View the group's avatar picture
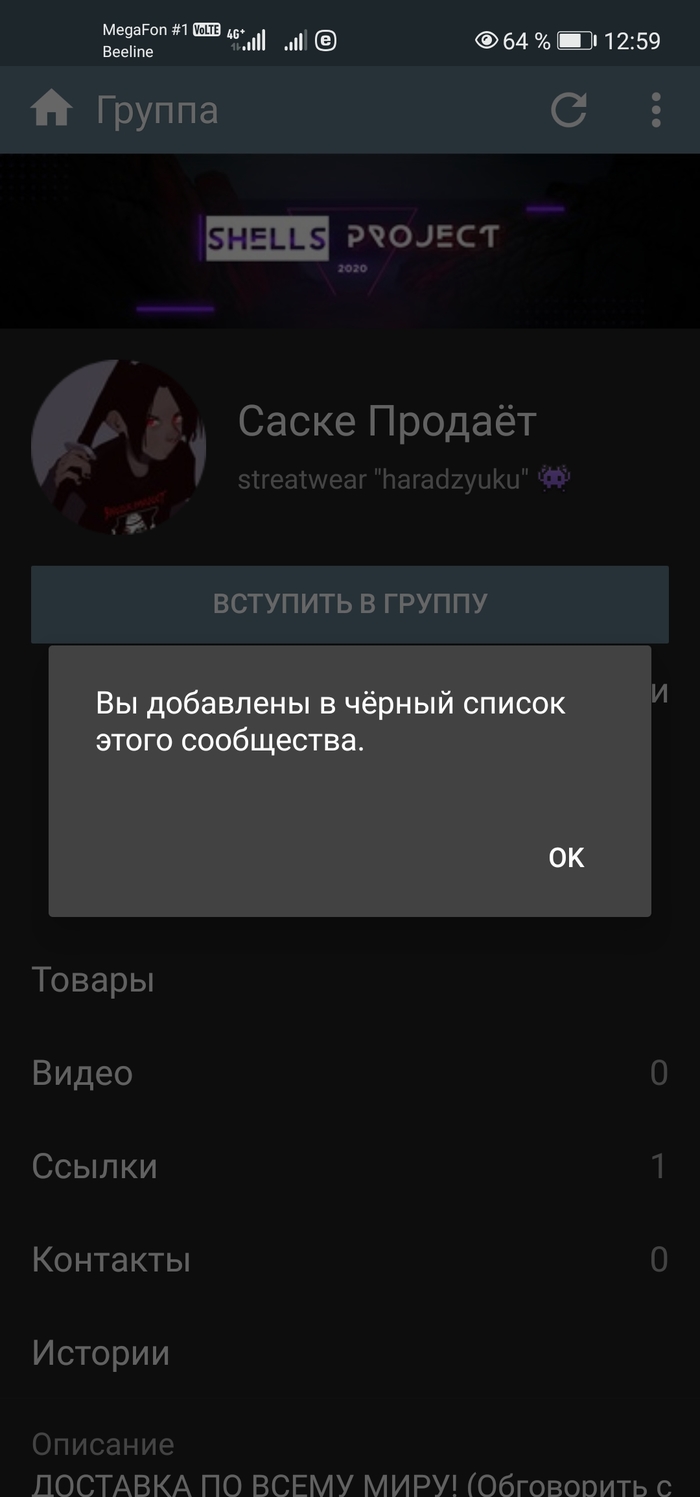Viewport: 700px width, 1497px height. tap(118, 447)
